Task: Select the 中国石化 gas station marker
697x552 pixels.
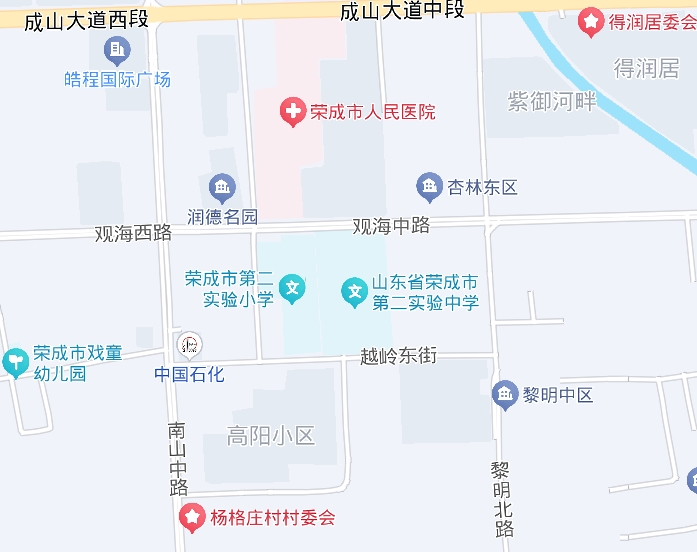Action: (190, 346)
